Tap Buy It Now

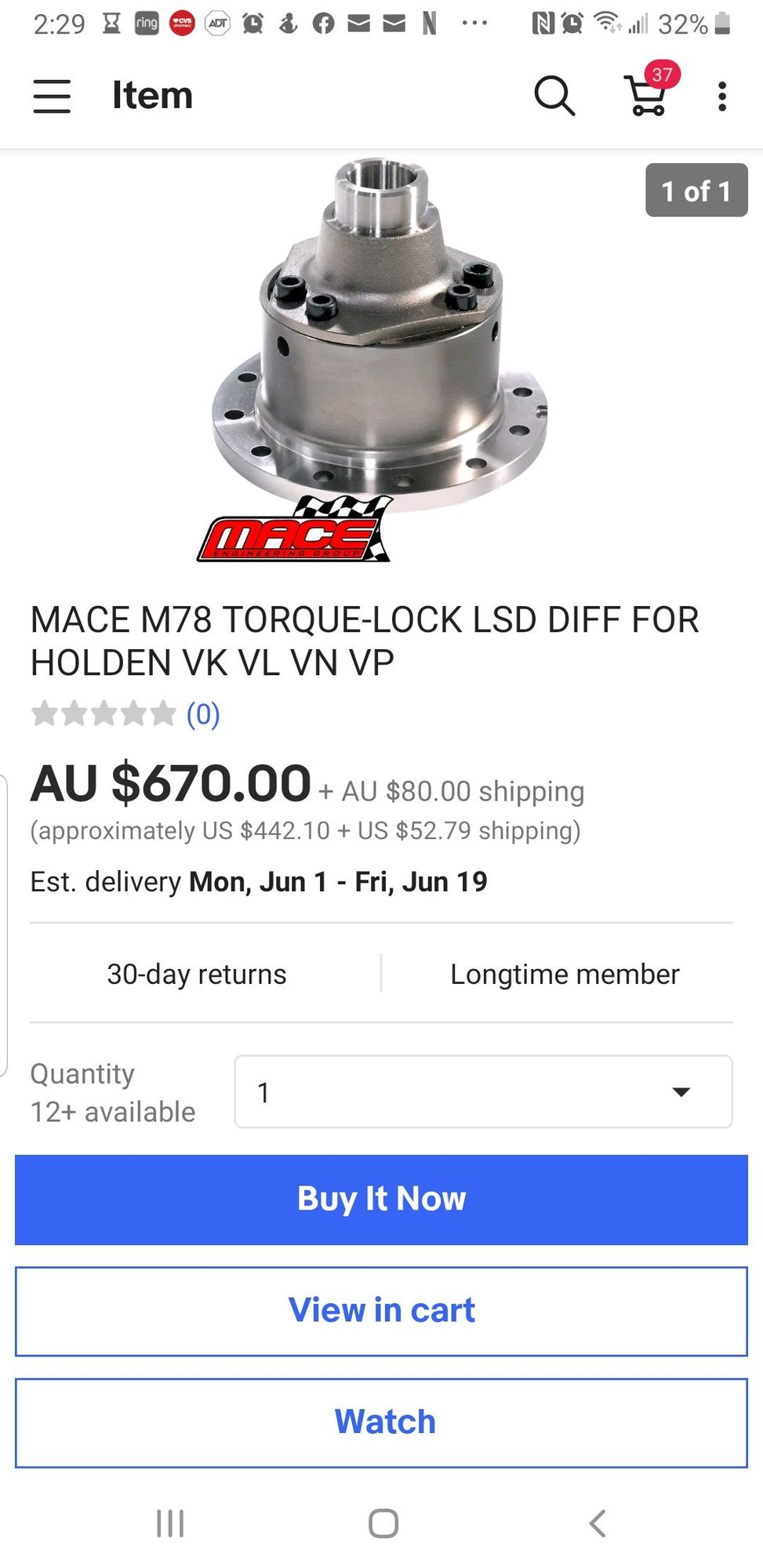[381, 1199]
